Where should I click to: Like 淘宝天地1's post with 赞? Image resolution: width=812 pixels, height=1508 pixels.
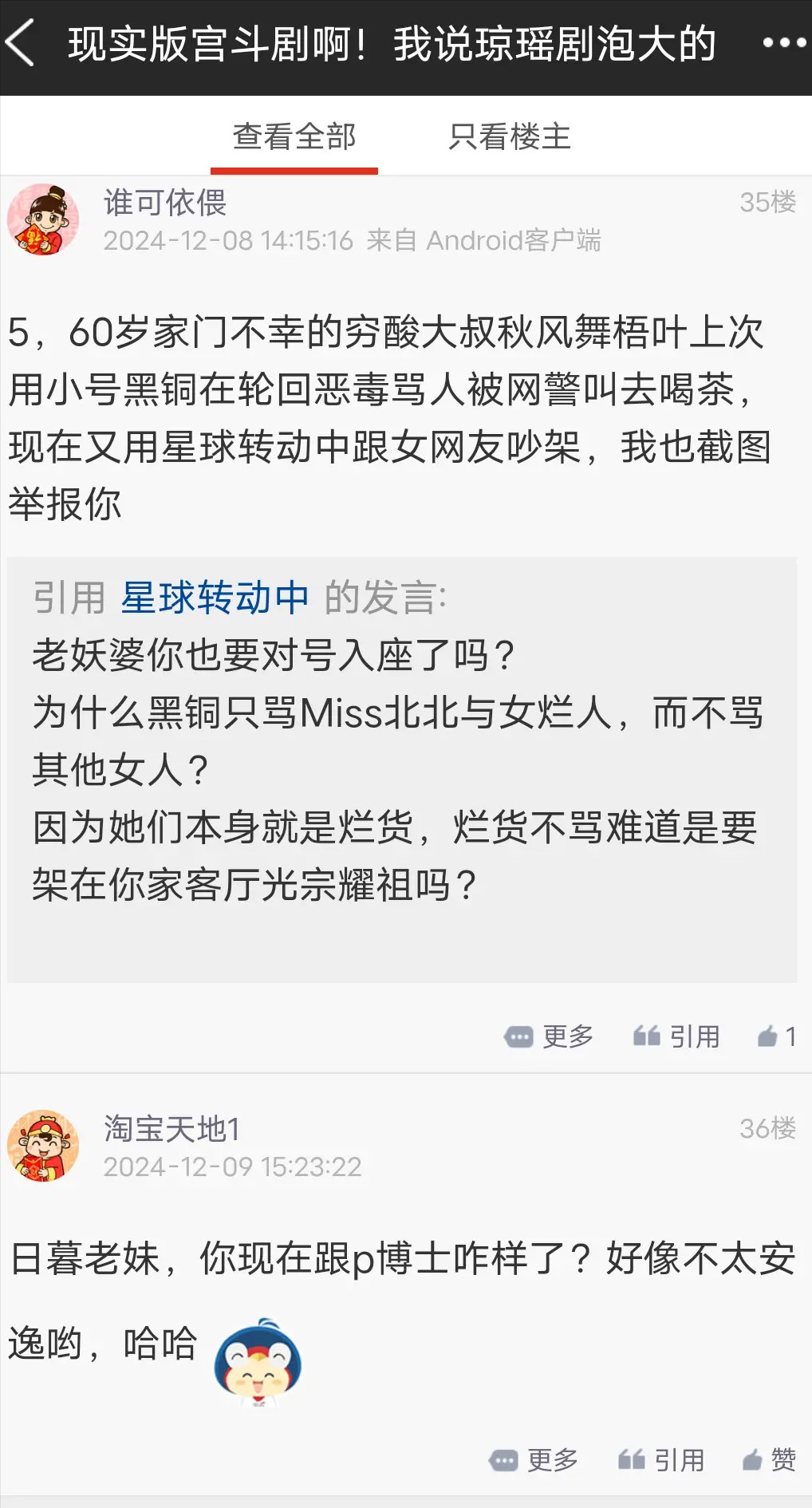(770, 1460)
